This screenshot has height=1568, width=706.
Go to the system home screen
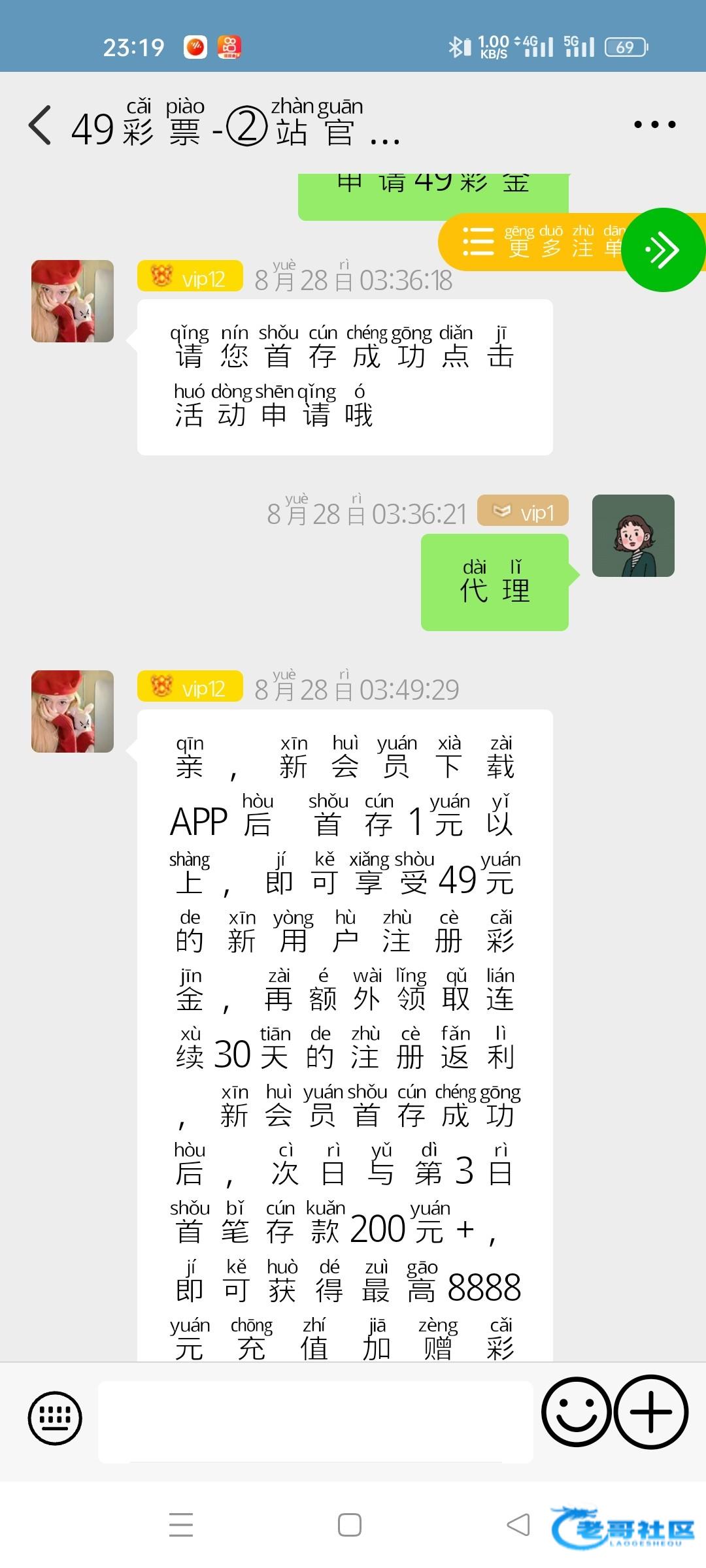(x=350, y=1526)
